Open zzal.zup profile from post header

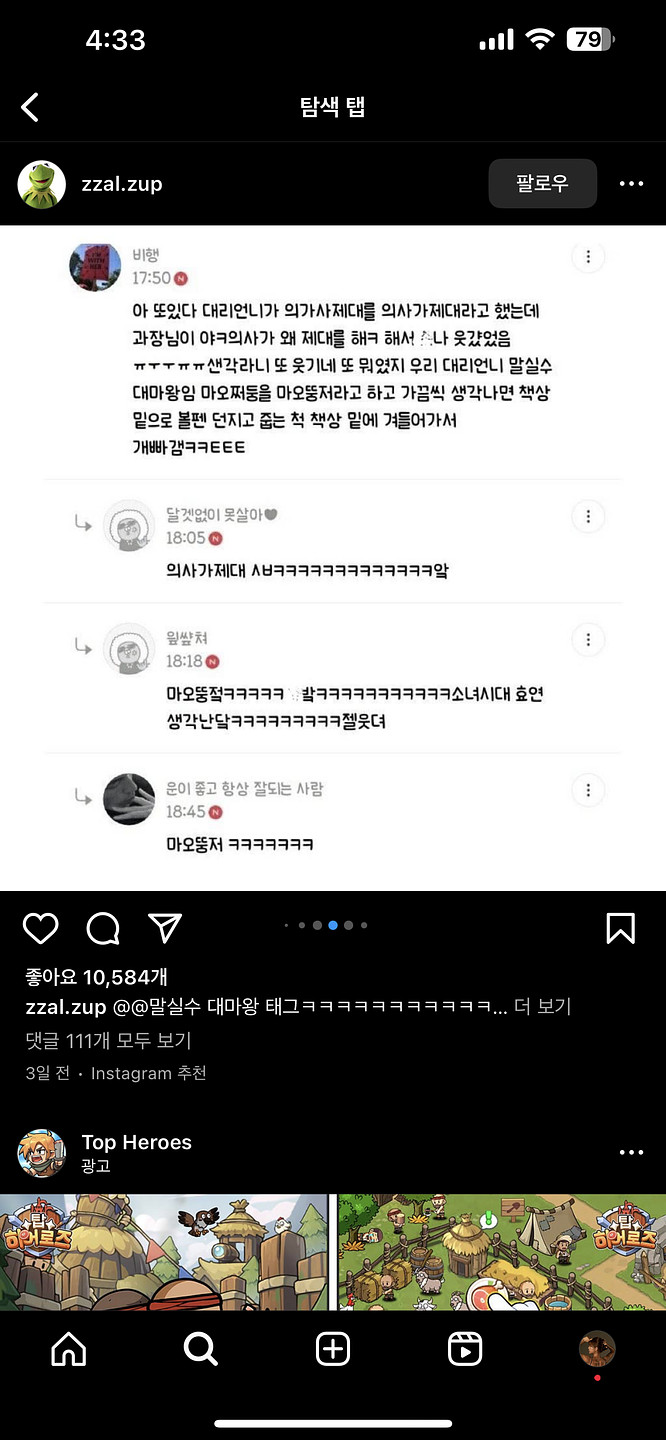121,184
